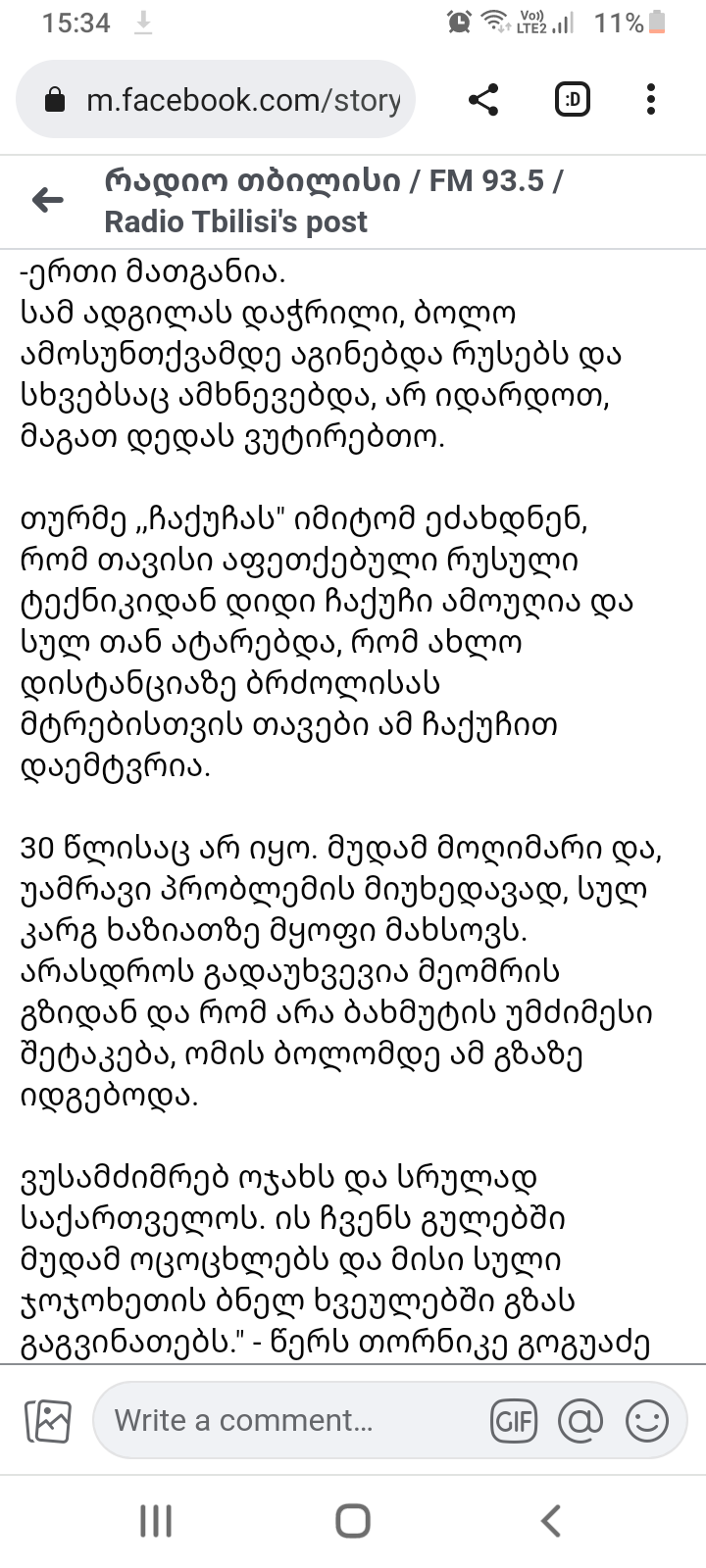The width and height of the screenshot is (706, 1568).
Task: Open the browser overflow menu
Action: 651,100
